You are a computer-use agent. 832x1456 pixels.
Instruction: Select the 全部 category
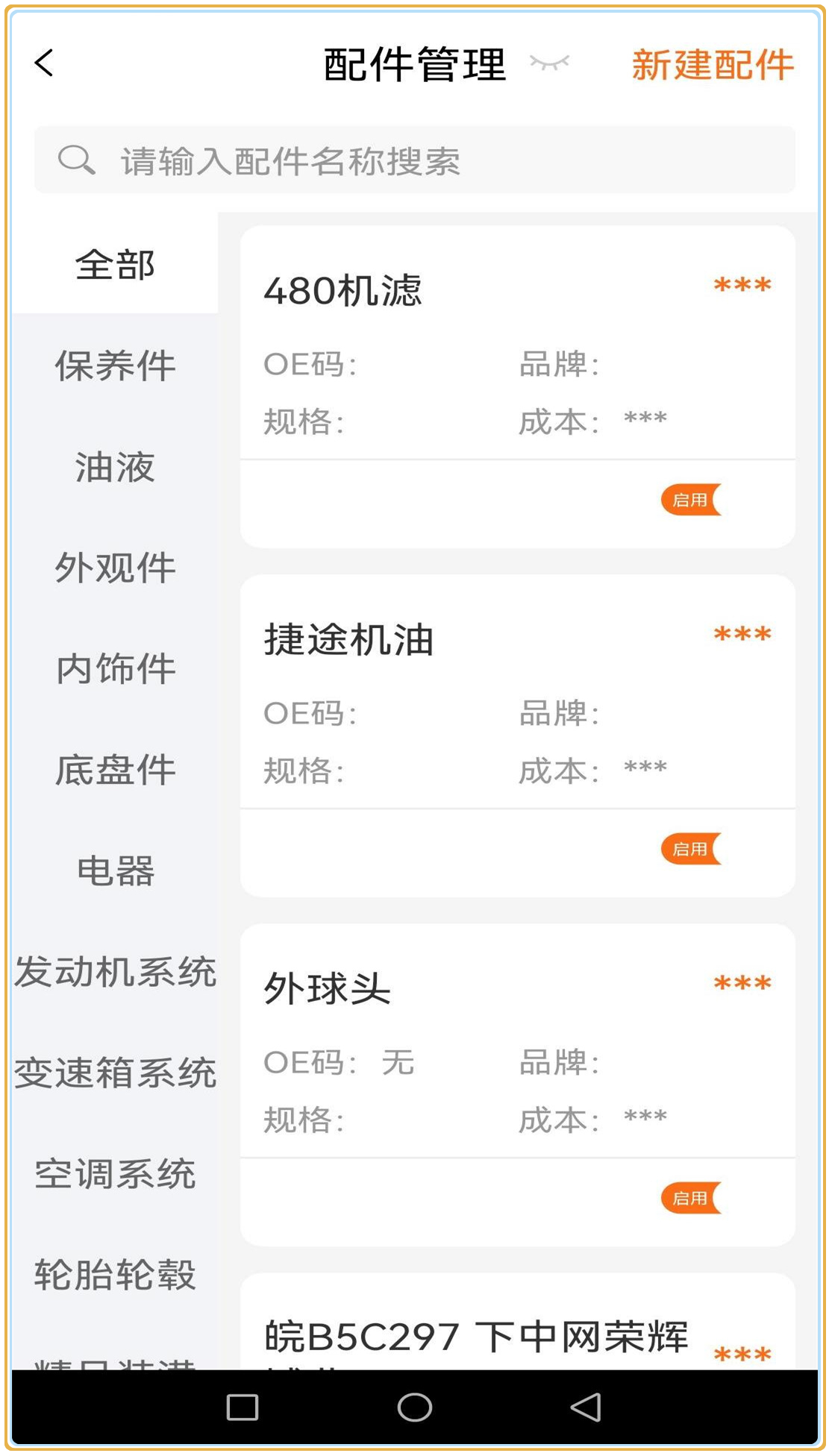pos(115,266)
